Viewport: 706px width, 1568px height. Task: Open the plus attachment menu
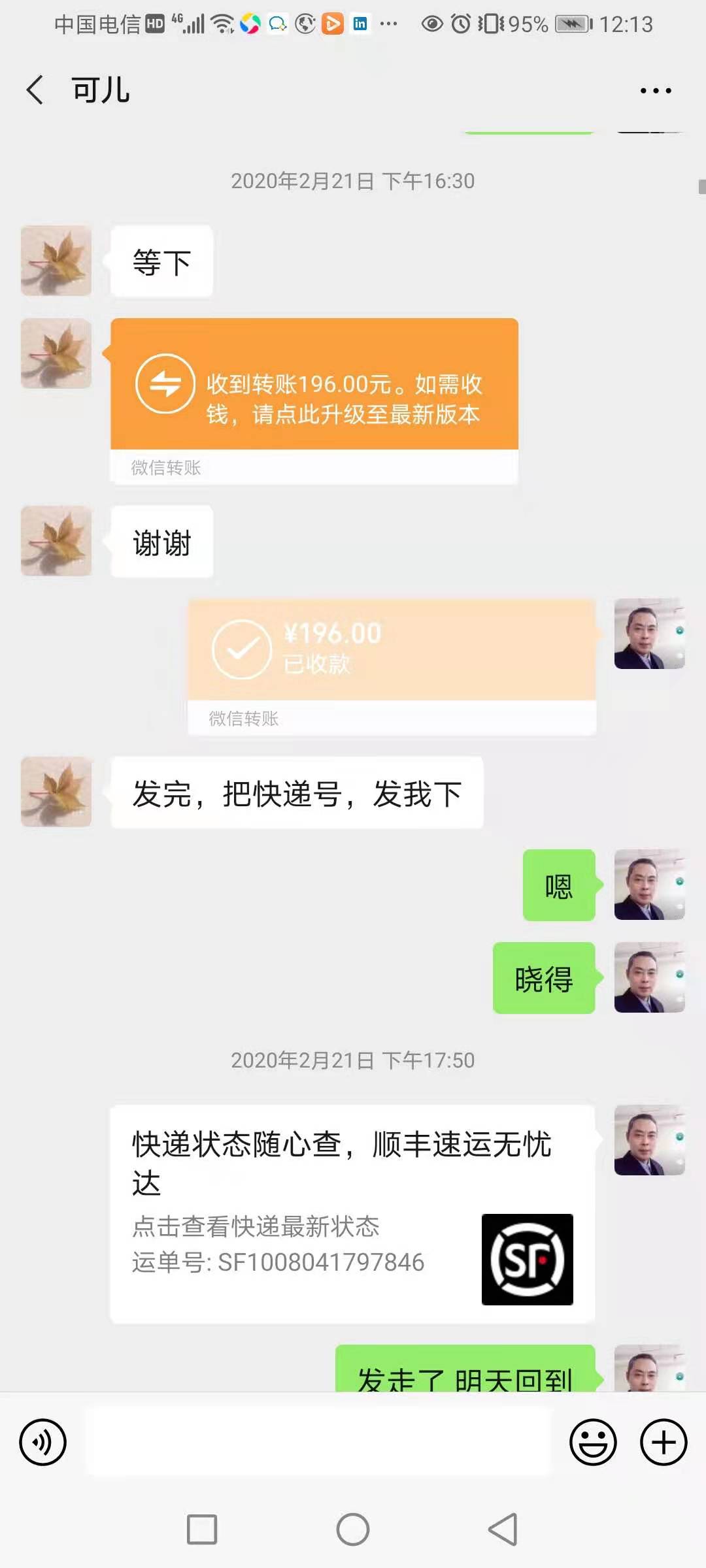[x=663, y=1442]
